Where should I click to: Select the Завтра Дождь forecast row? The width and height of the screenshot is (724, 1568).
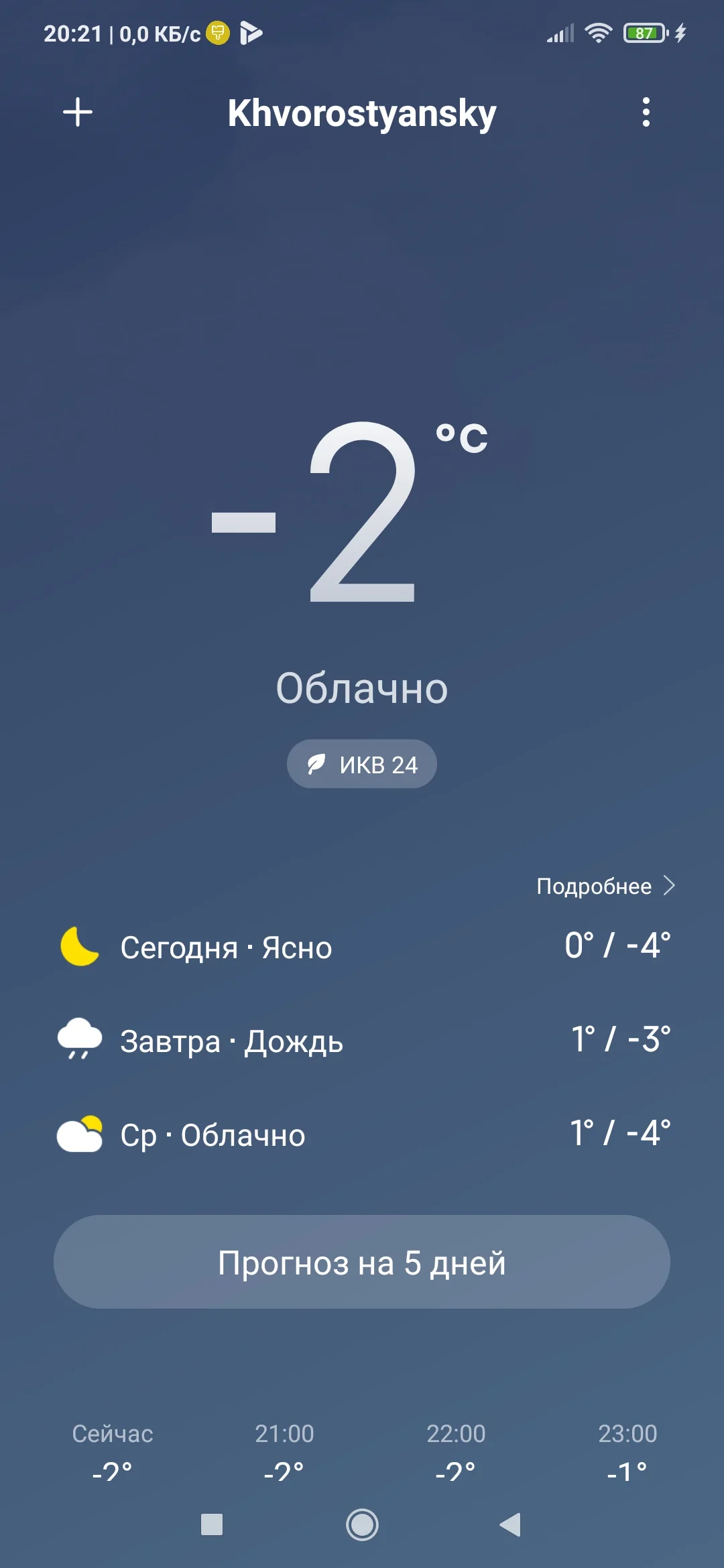[x=362, y=1041]
